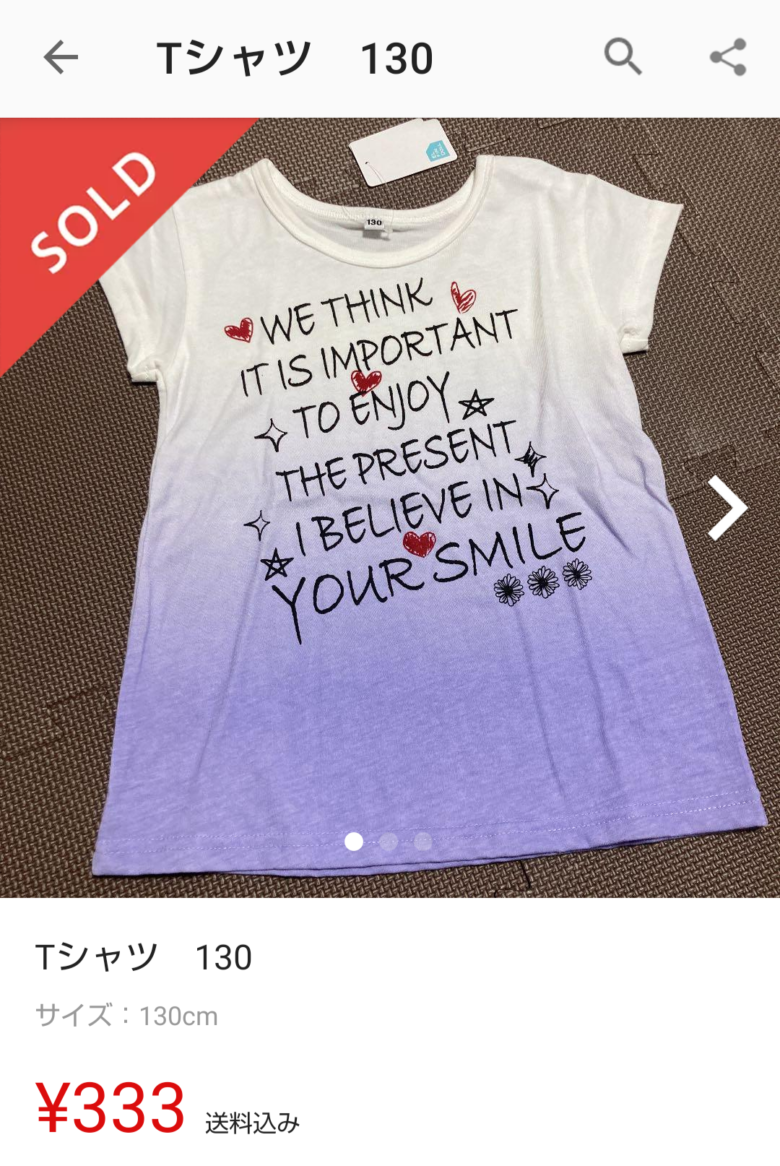Go back using the arrow
This screenshot has height=1166, width=780.
(x=60, y=58)
